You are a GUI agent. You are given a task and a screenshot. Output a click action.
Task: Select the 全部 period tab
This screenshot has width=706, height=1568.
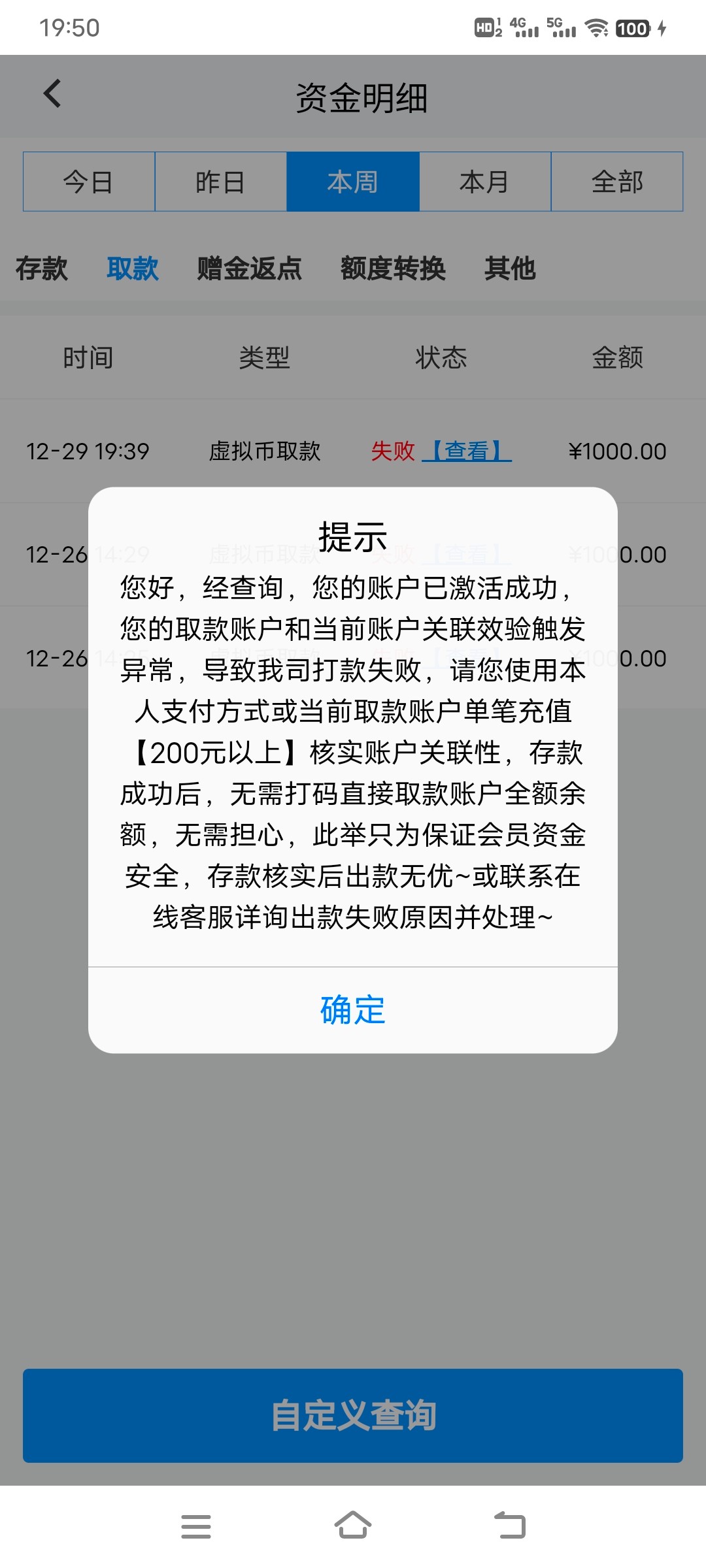click(618, 182)
